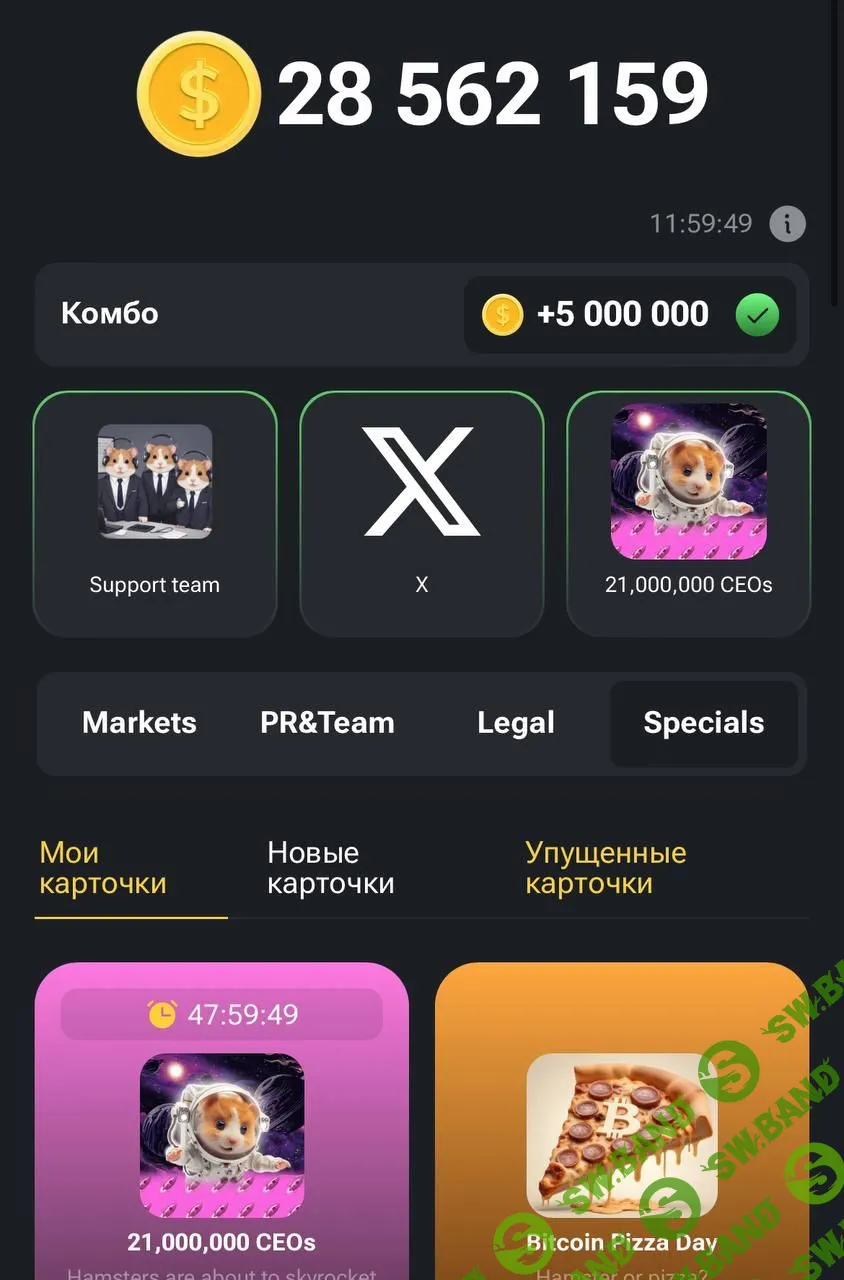Screen dimensions: 844x1280
Task: Open the info icon beside the timer
Action: tap(787, 223)
